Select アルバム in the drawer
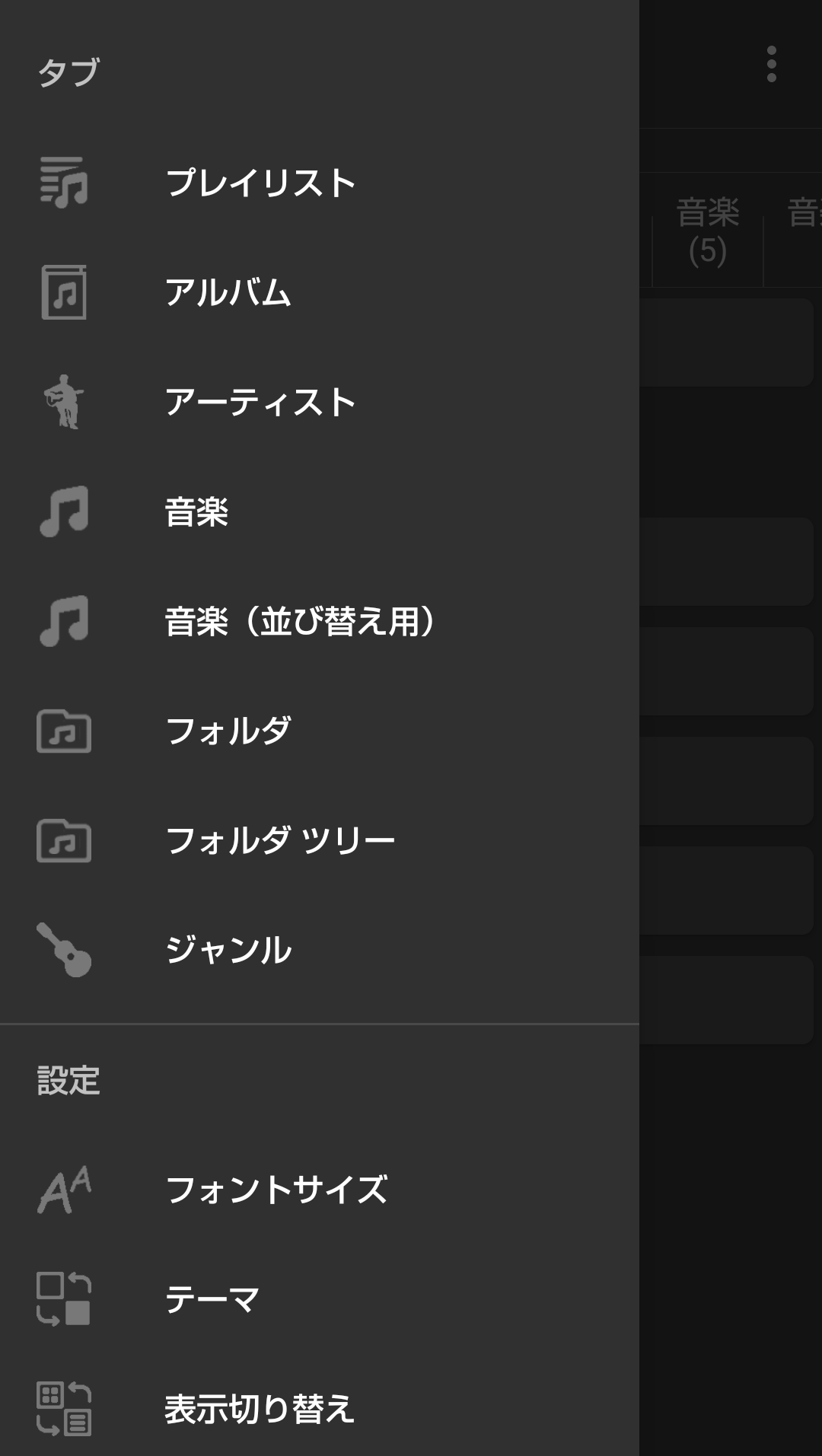 point(320,292)
